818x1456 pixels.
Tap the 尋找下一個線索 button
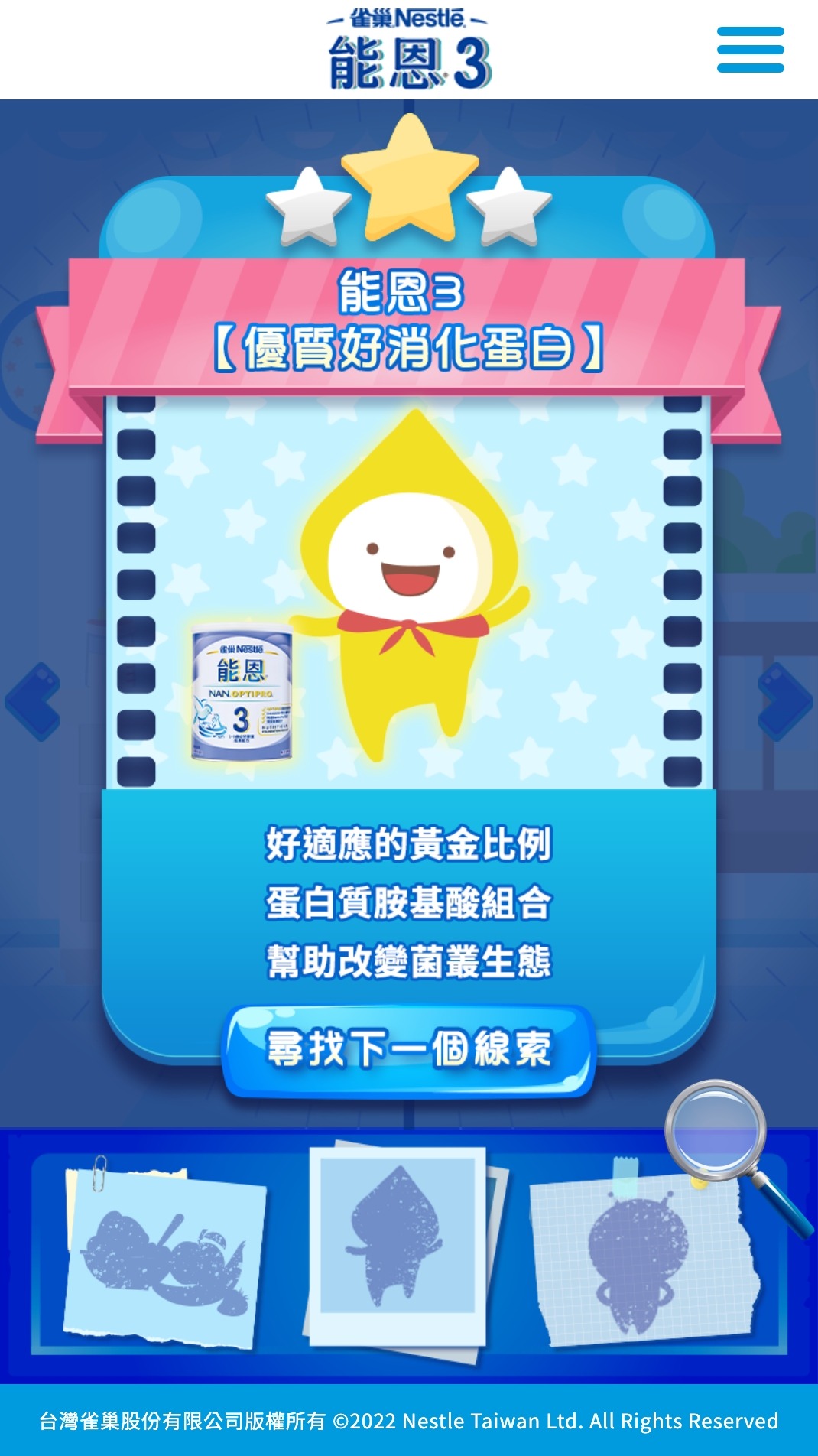tap(408, 1049)
